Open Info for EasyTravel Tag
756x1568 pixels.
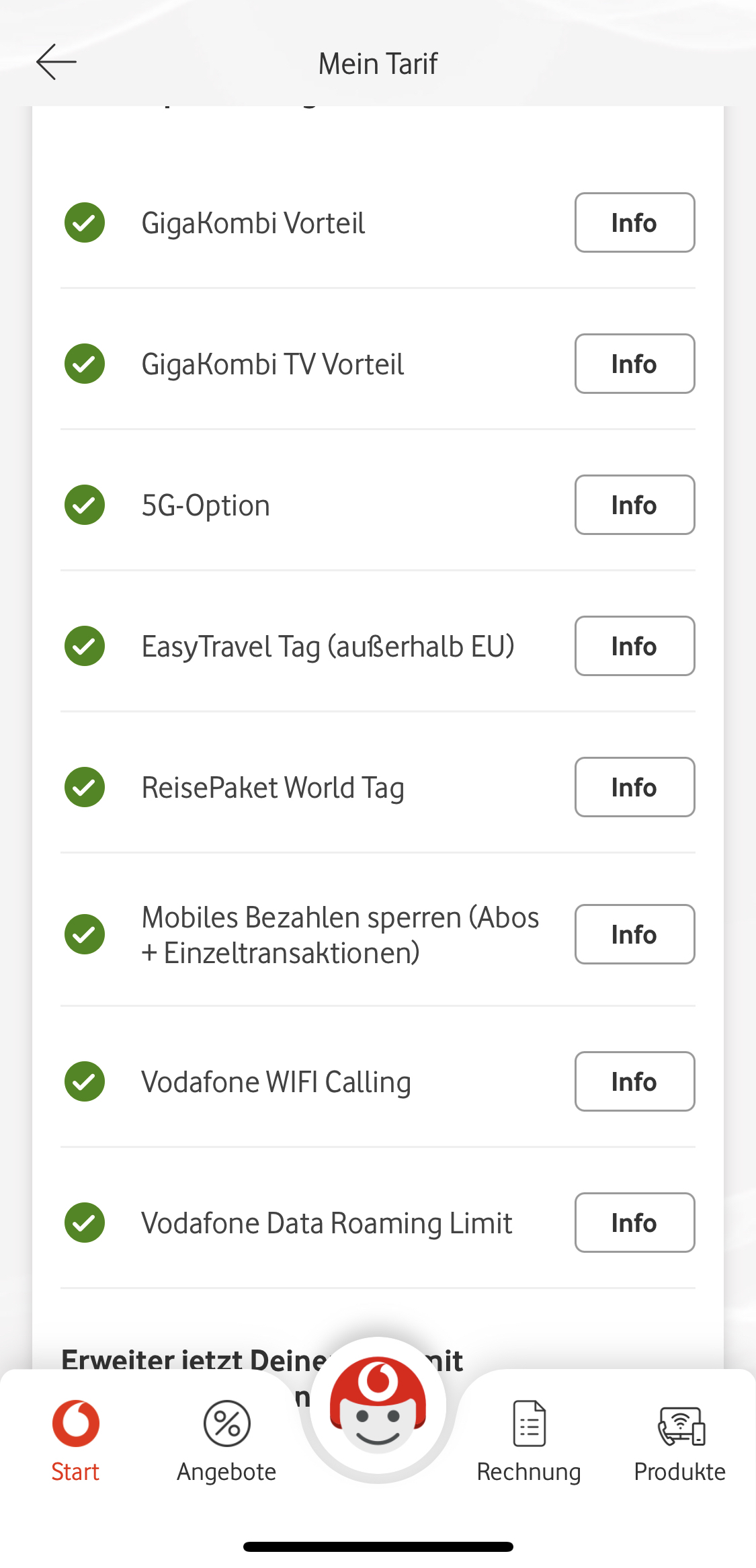click(x=634, y=646)
